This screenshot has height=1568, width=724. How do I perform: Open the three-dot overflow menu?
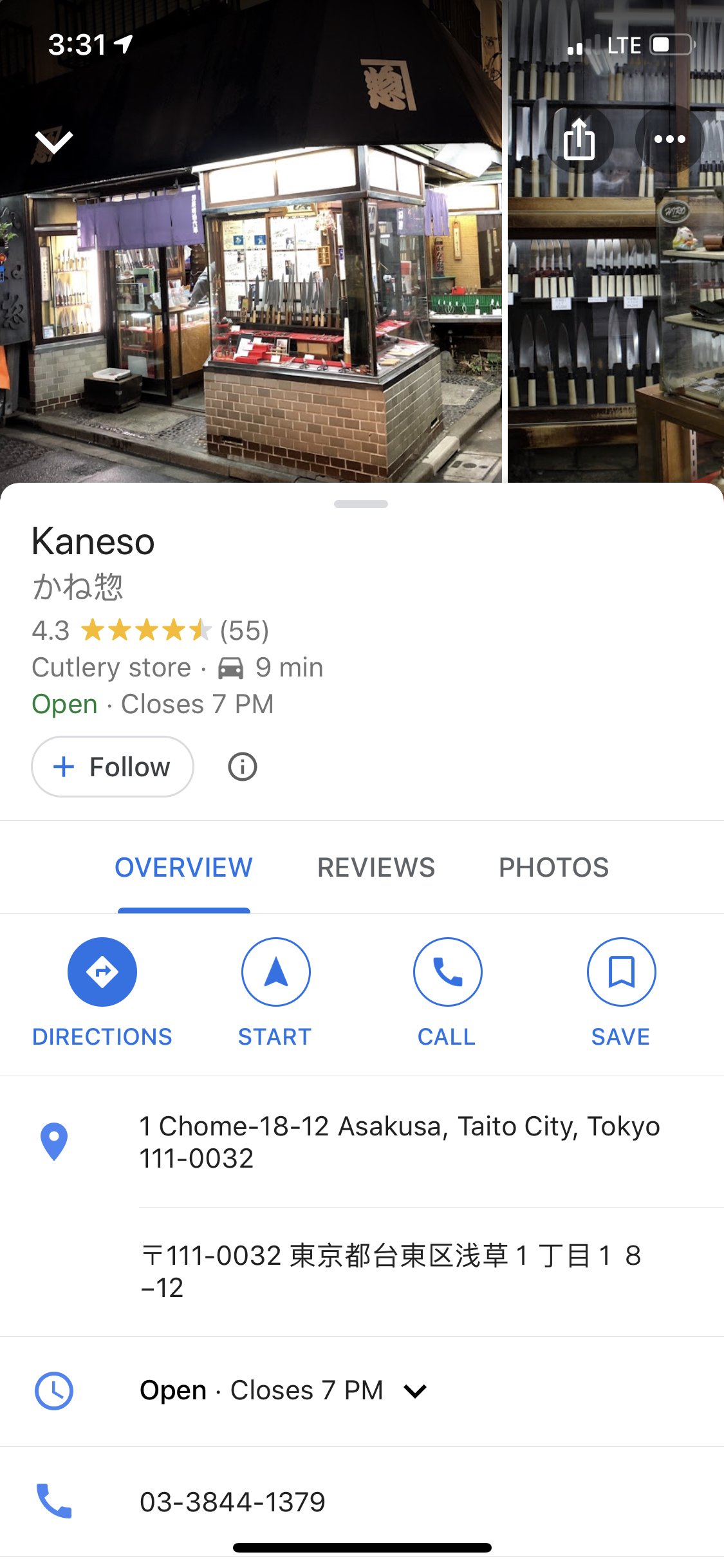pos(669,139)
